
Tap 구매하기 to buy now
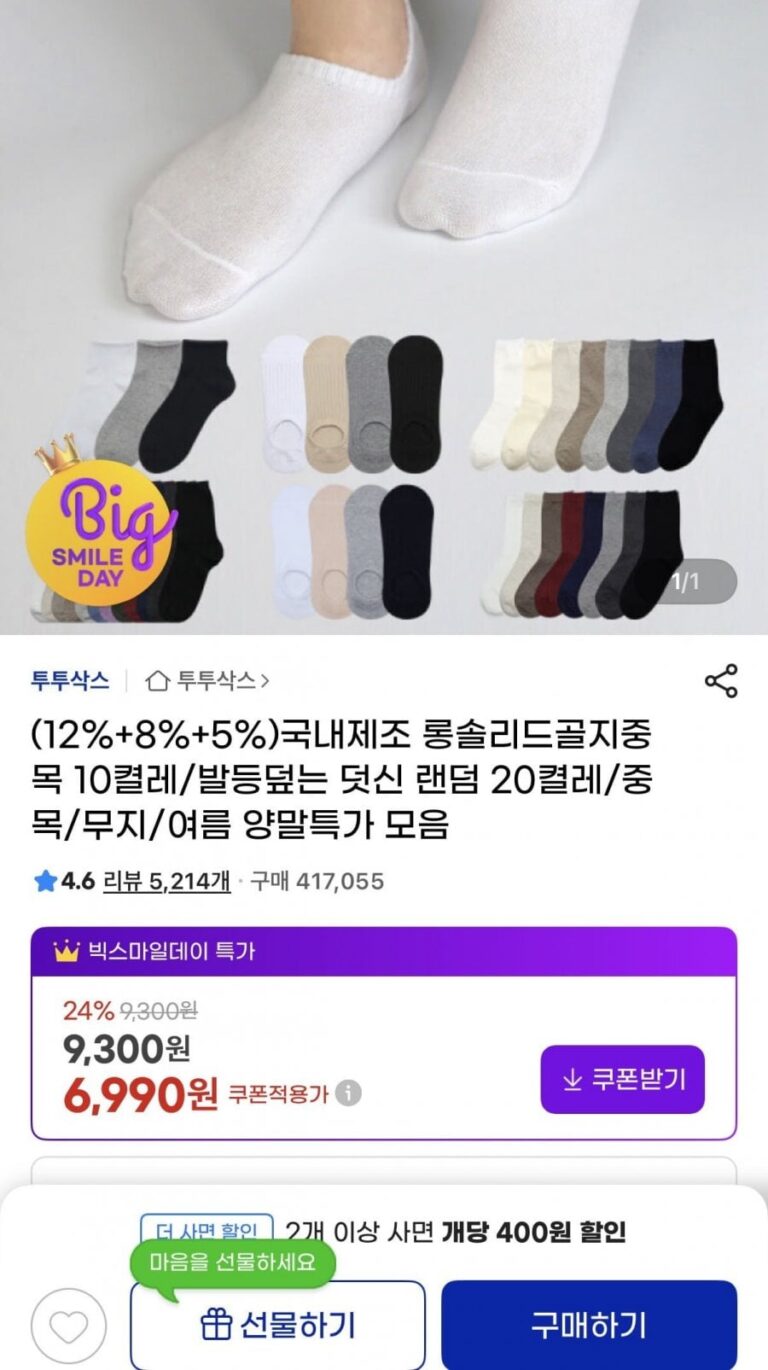[x=589, y=1326]
